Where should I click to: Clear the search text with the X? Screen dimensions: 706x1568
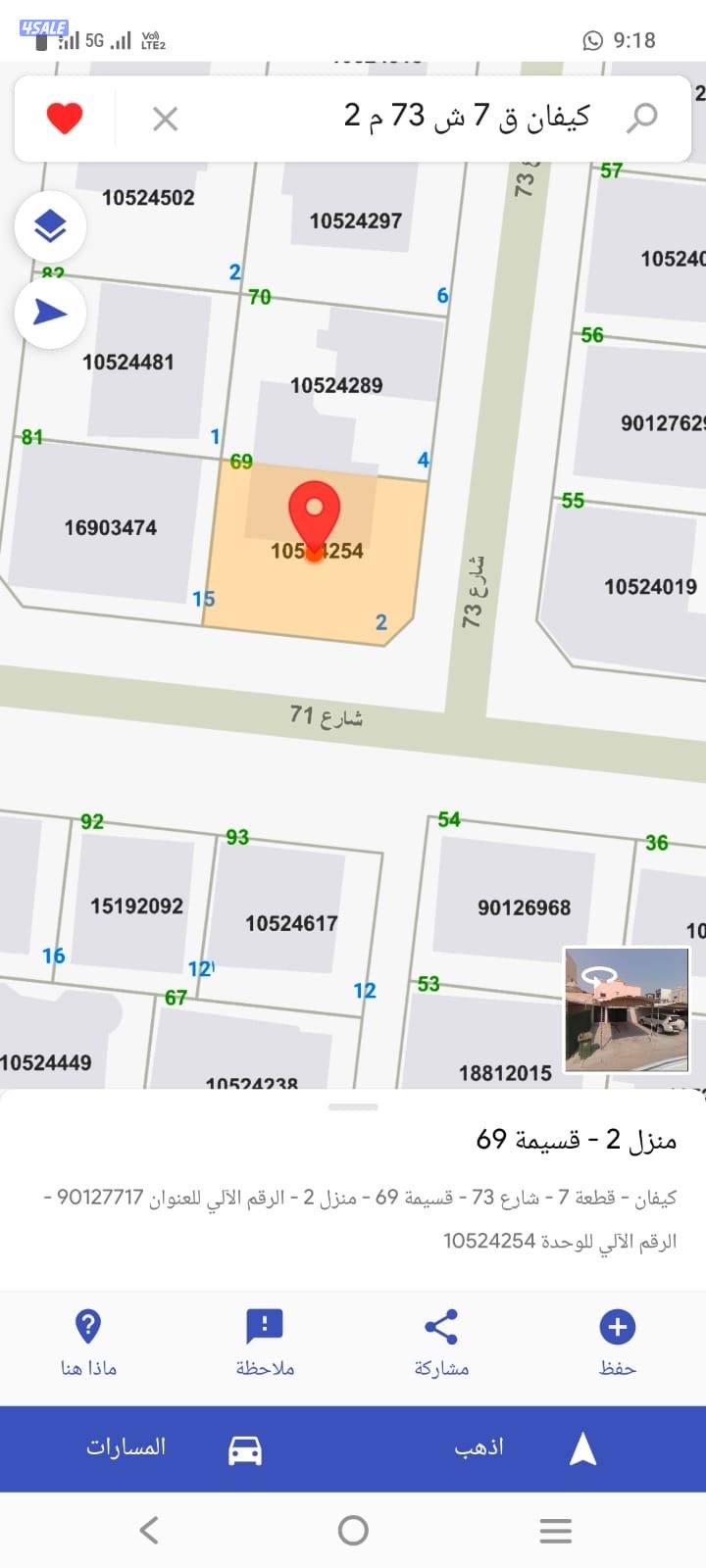coord(165,120)
